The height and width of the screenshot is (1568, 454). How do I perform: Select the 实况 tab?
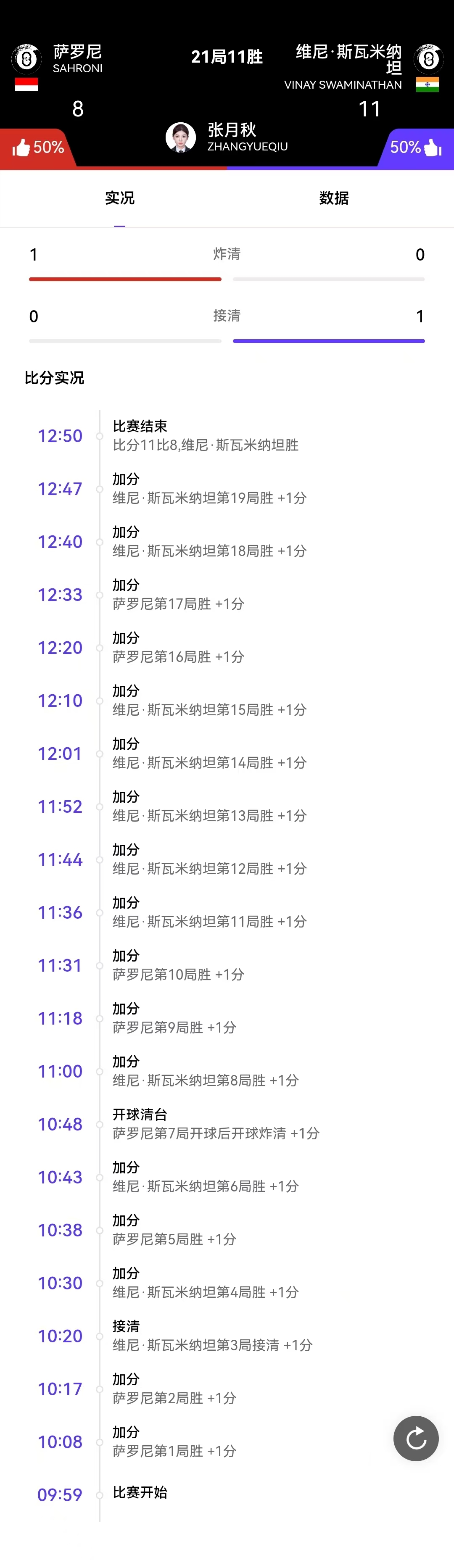click(x=119, y=198)
